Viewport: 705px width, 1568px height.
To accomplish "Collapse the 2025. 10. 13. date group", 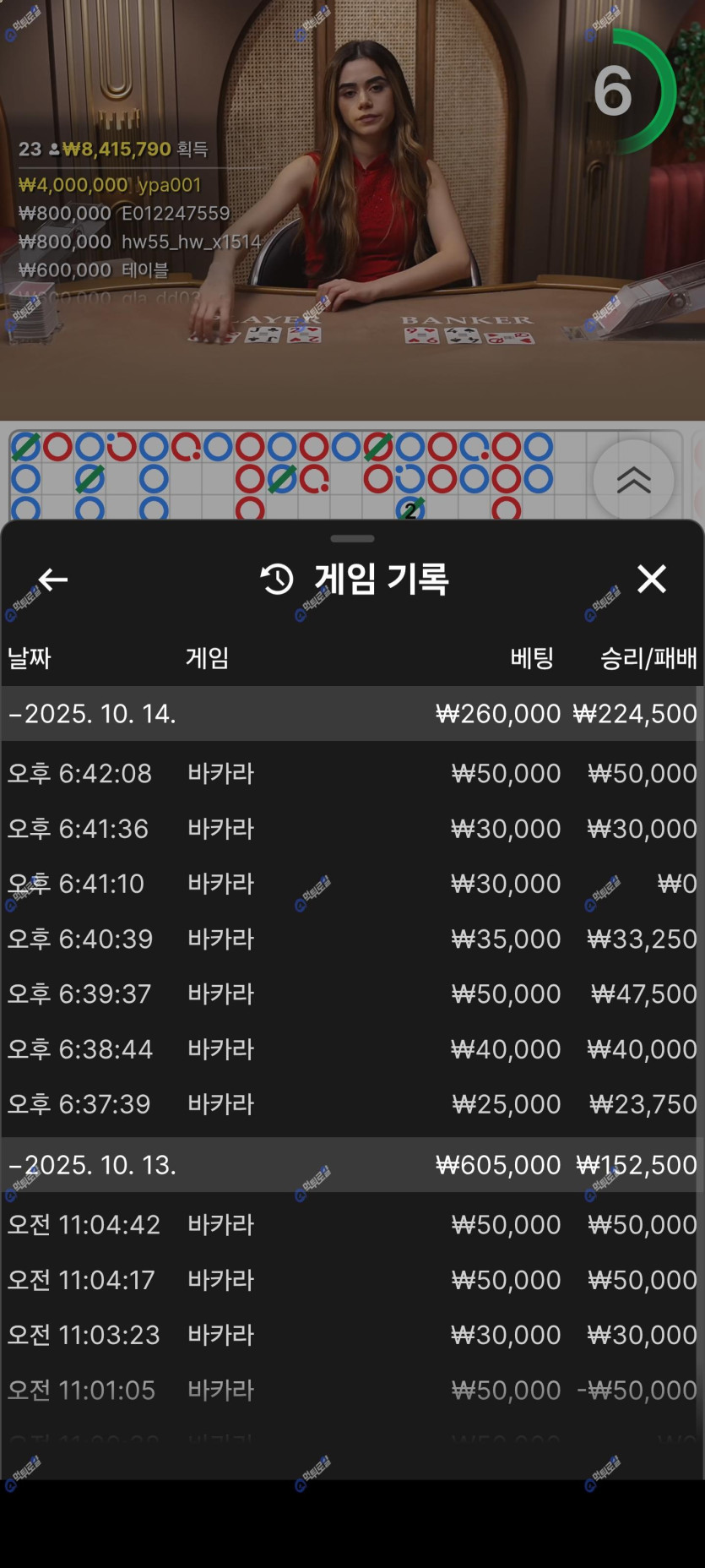I will pyautogui.click(x=93, y=1165).
